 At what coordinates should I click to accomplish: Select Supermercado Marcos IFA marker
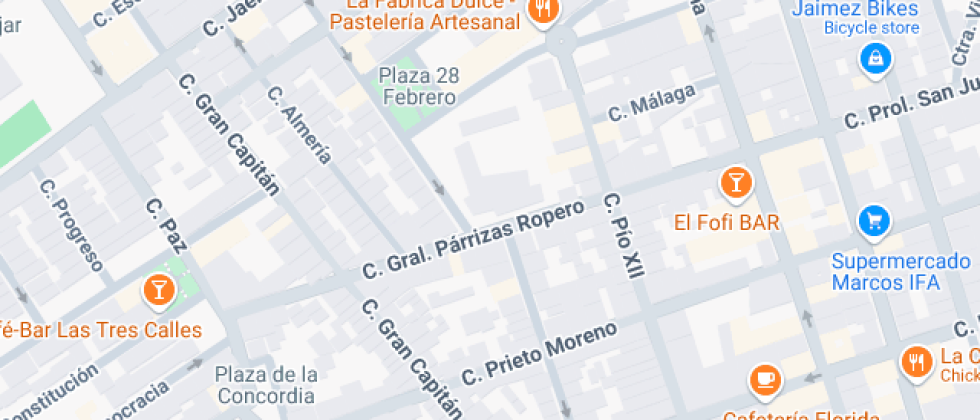[874, 222]
